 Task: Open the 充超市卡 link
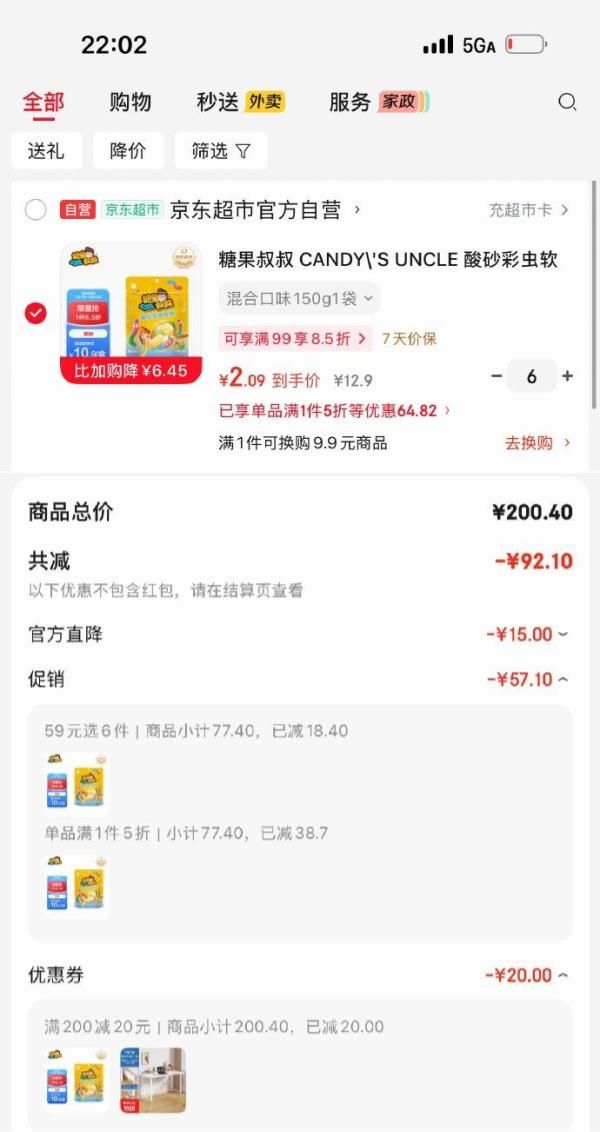coord(528,210)
